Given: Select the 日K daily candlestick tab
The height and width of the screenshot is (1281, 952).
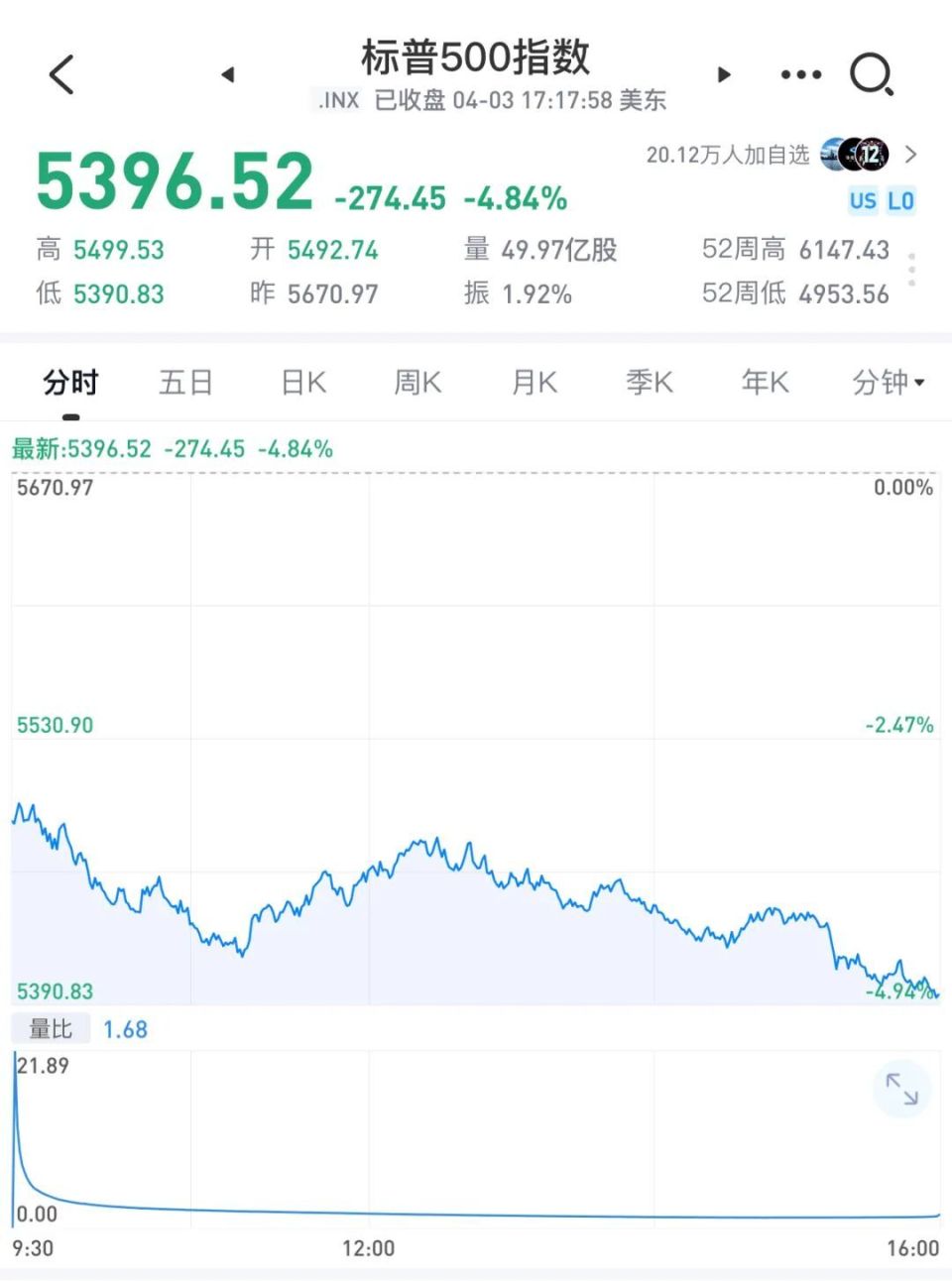Looking at the screenshot, I should pyautogui.click(x=301, y=383).
